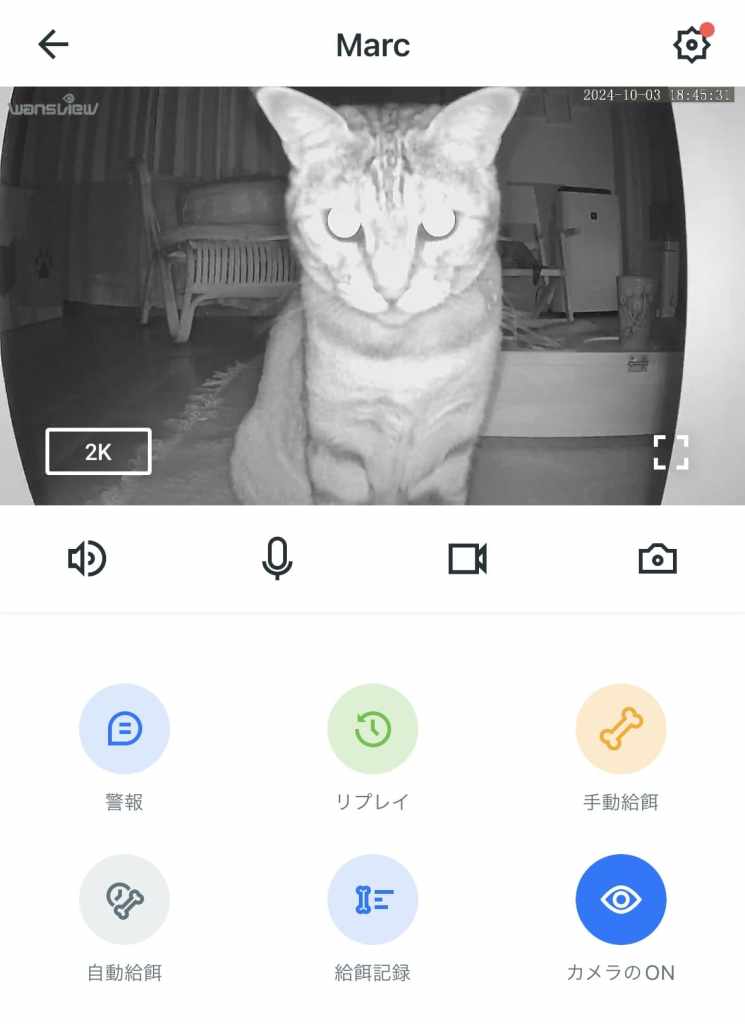View the 給餌記録 feeding log
745x1024 pixels.
click(x=372, y=899)
